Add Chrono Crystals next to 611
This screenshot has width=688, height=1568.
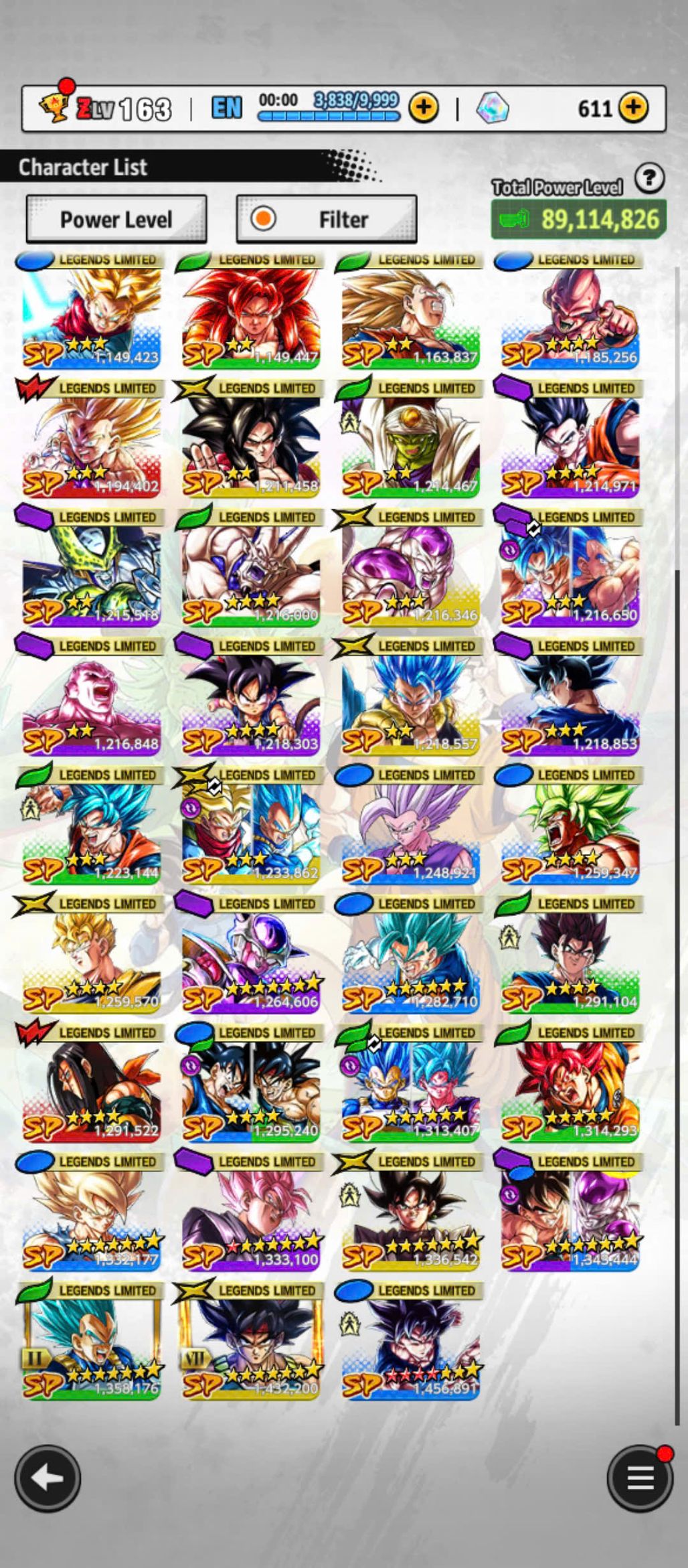(x=633, y=108)
